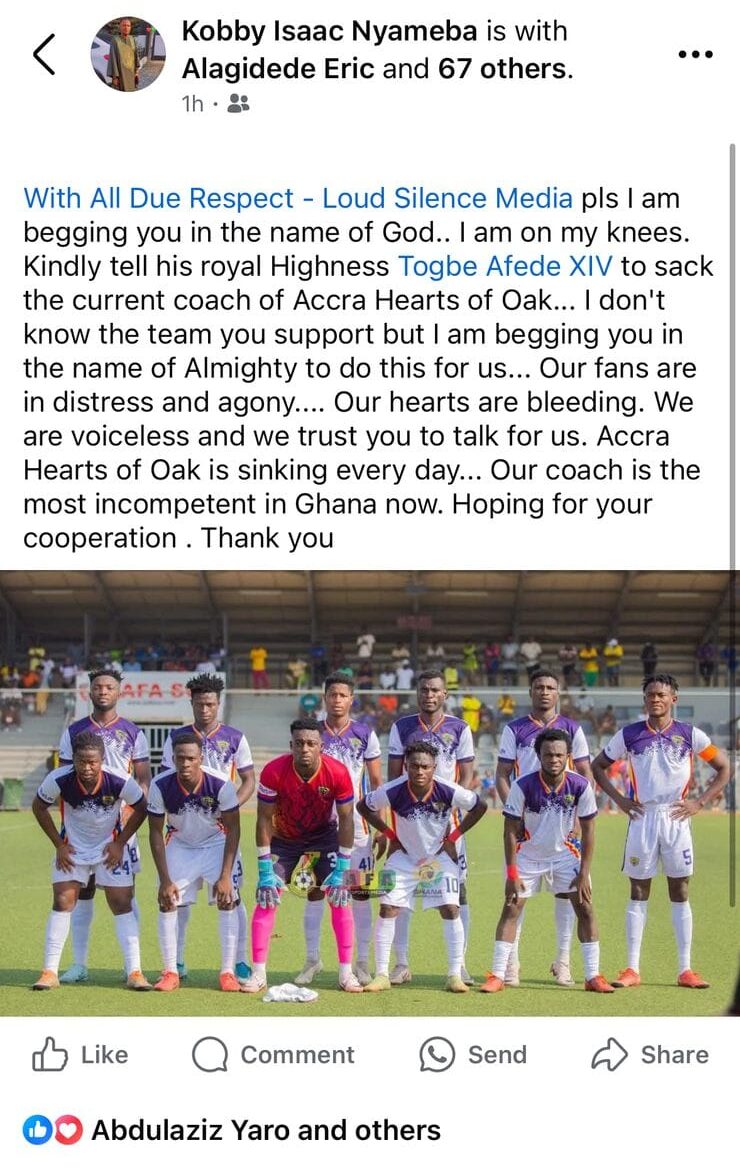Go back using the back arrow
This screenshot has height=1171, width=740.
coord(44,54)
